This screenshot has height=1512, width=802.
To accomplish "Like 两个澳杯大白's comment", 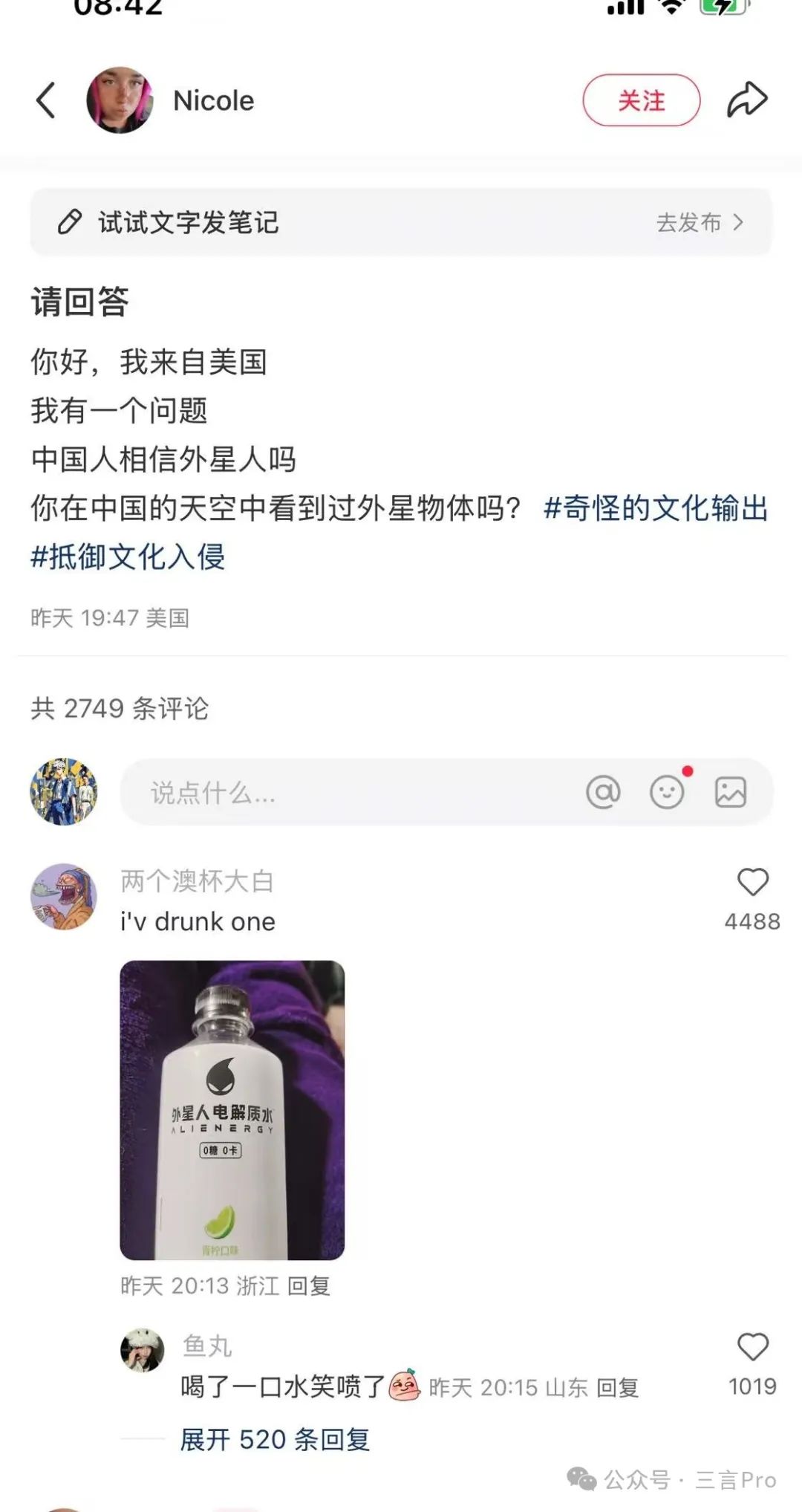I will coord(752,883).
